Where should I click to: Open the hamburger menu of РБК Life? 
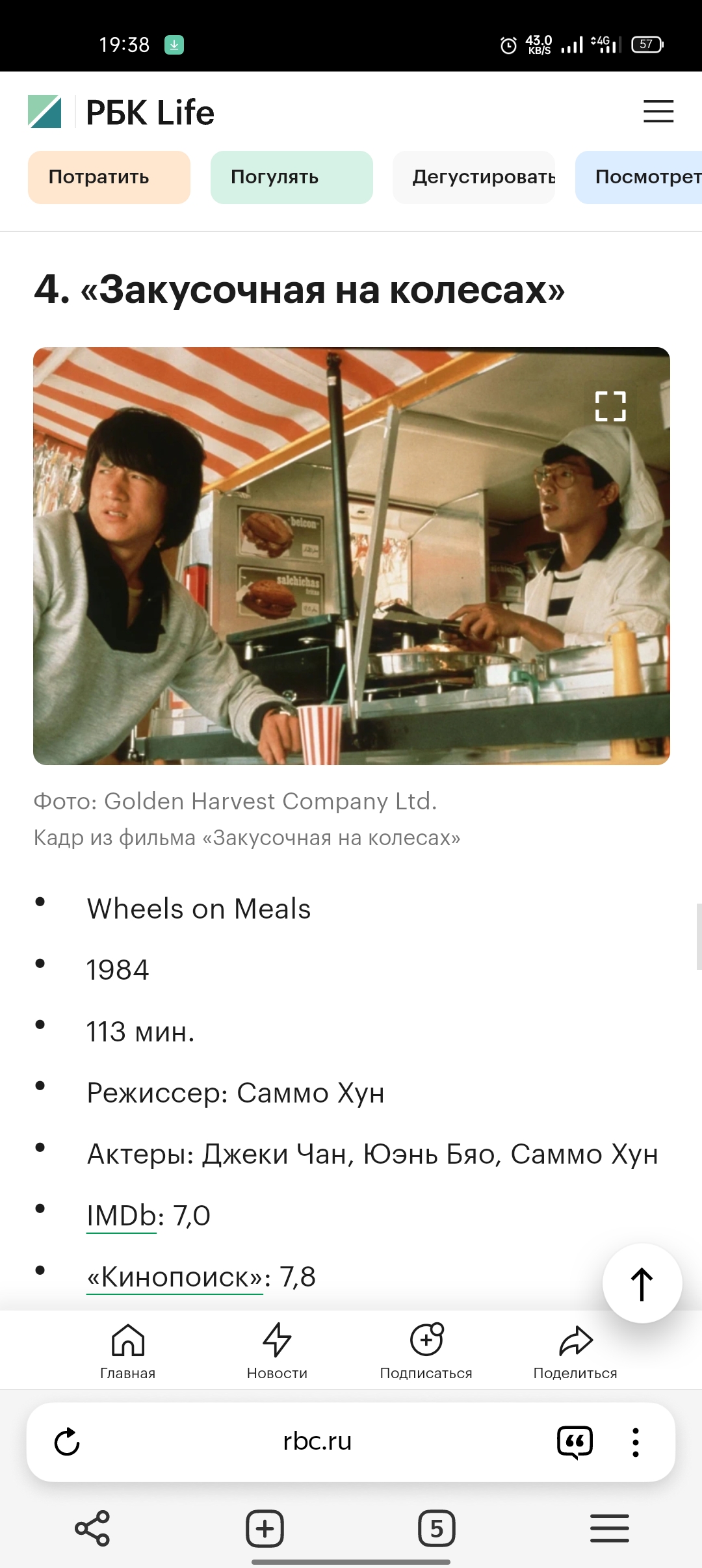tap(658, 111)
